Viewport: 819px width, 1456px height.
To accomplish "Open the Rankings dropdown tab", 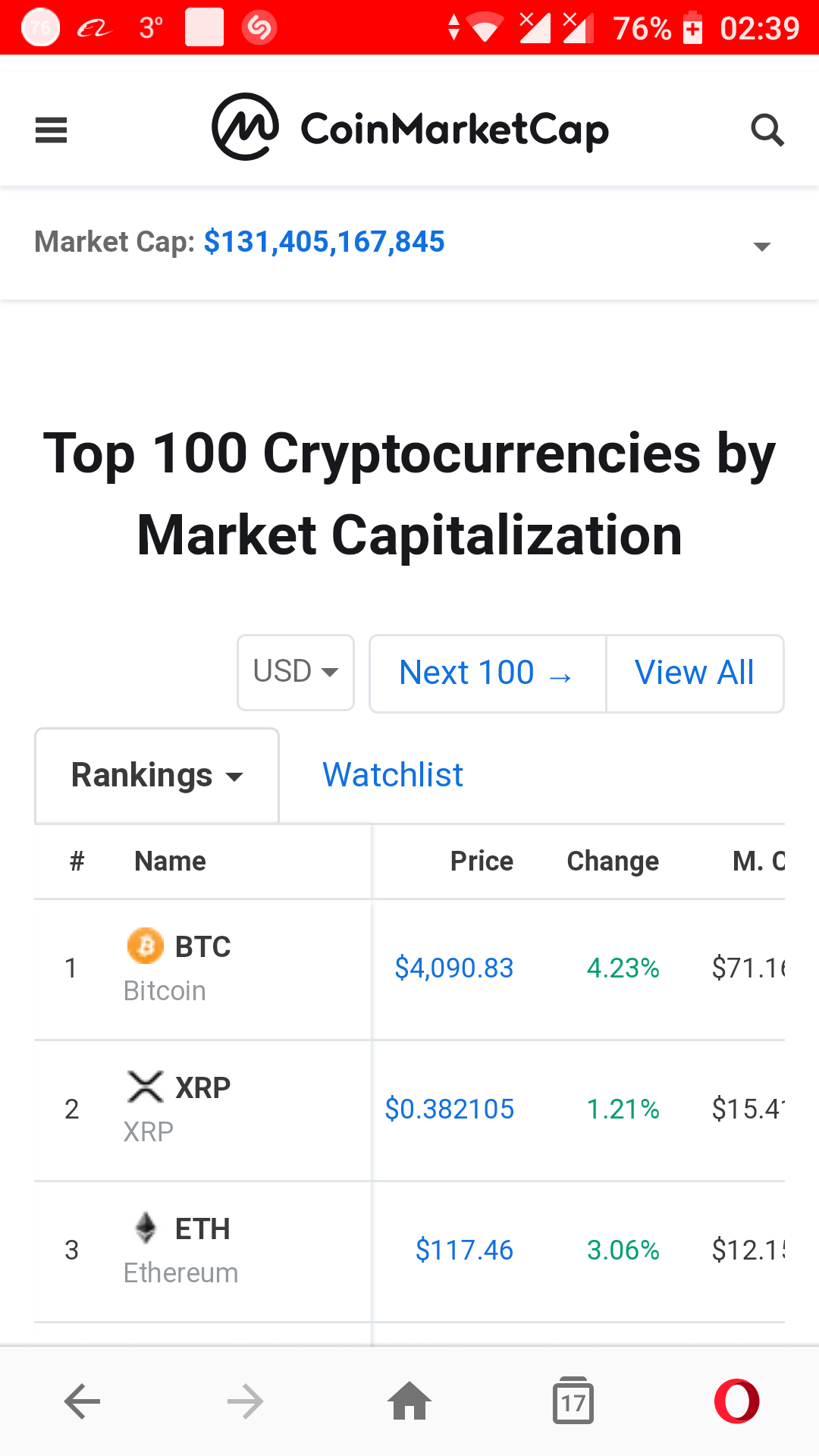I will pyautogui.click(x=157, y=776).
